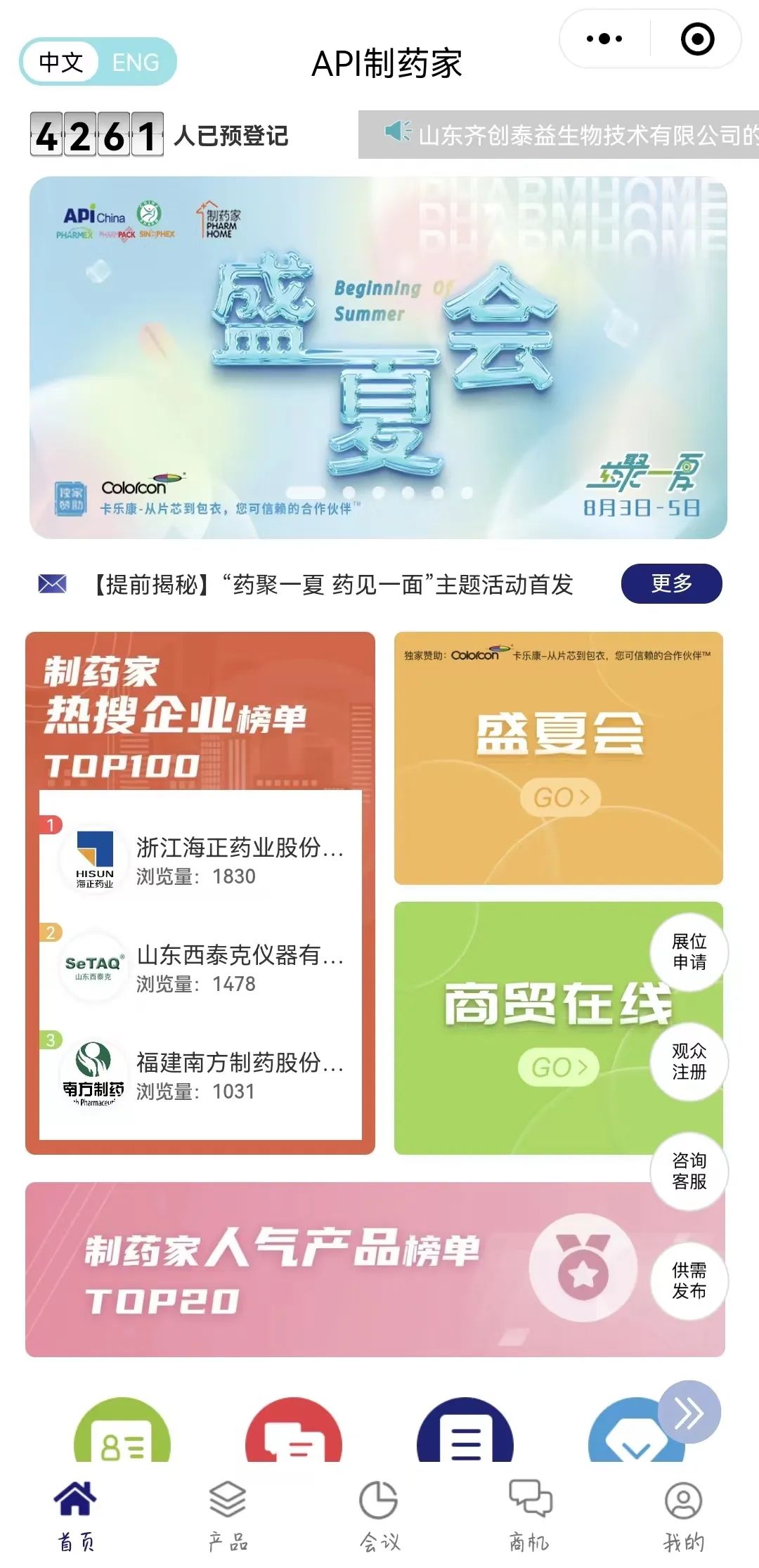Open the mini program overflow menu
Screen dimensions: 759x1568
[604, 39]
